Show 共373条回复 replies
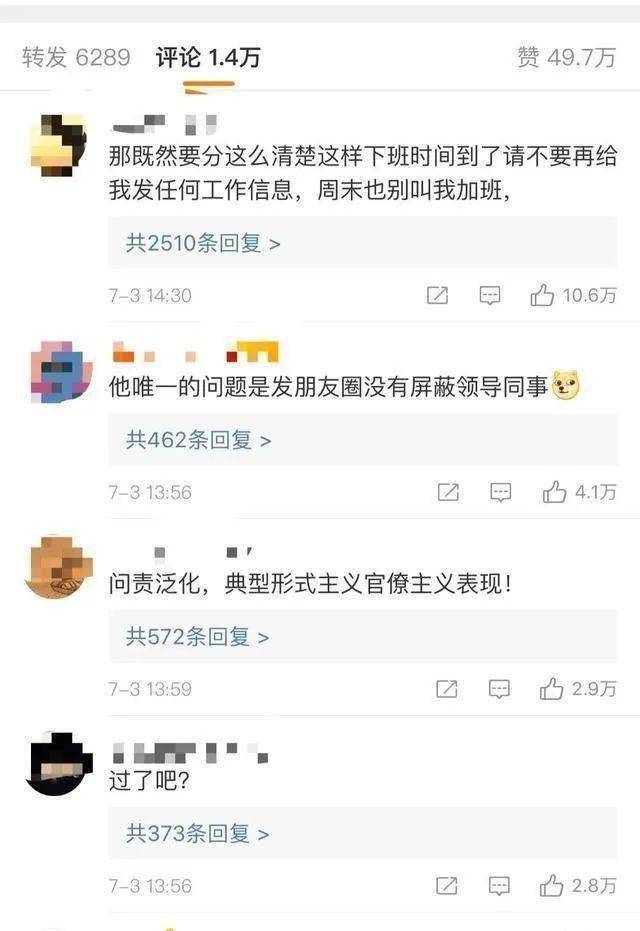 coord(198,834)
